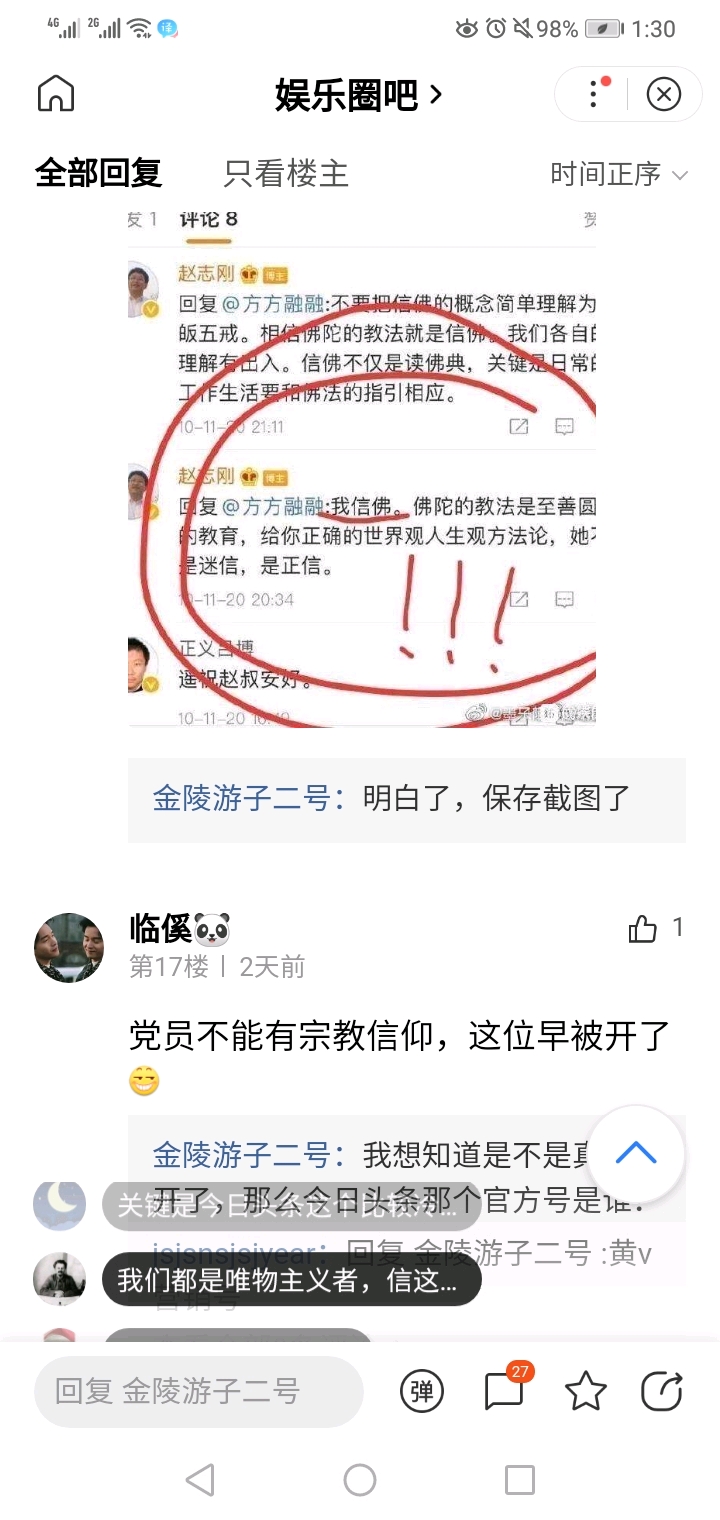720x1520 pixels.
Task: Like 临傒's 17th floor reply
Action: (643, 930)
